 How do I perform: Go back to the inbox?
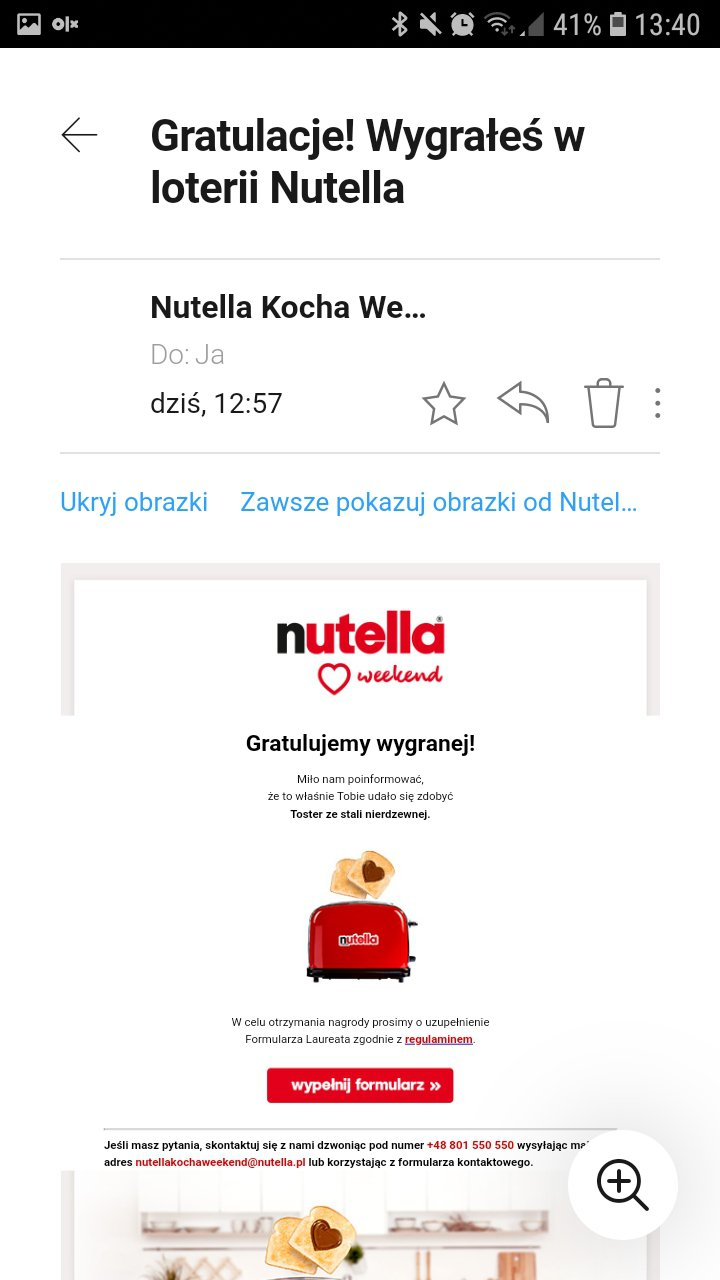tap(79, 135)
